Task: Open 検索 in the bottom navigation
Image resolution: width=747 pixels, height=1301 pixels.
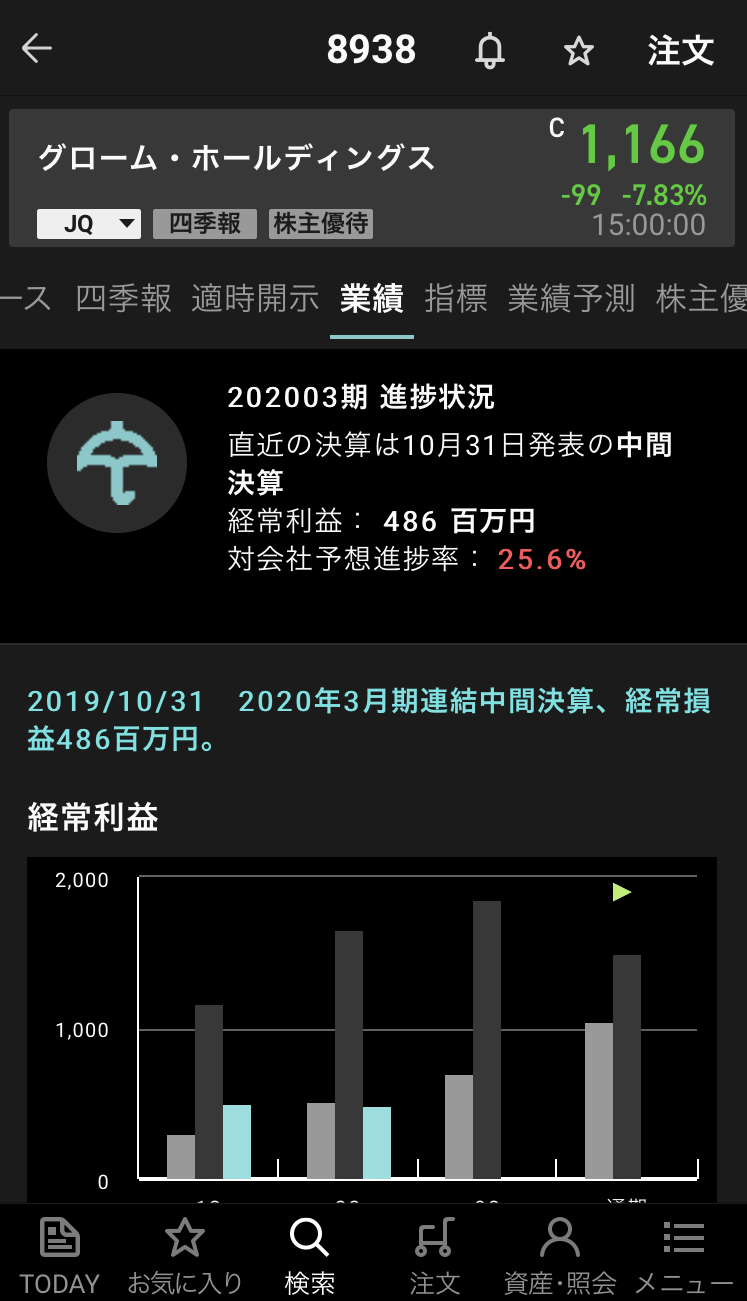Action: [310, 1254]
